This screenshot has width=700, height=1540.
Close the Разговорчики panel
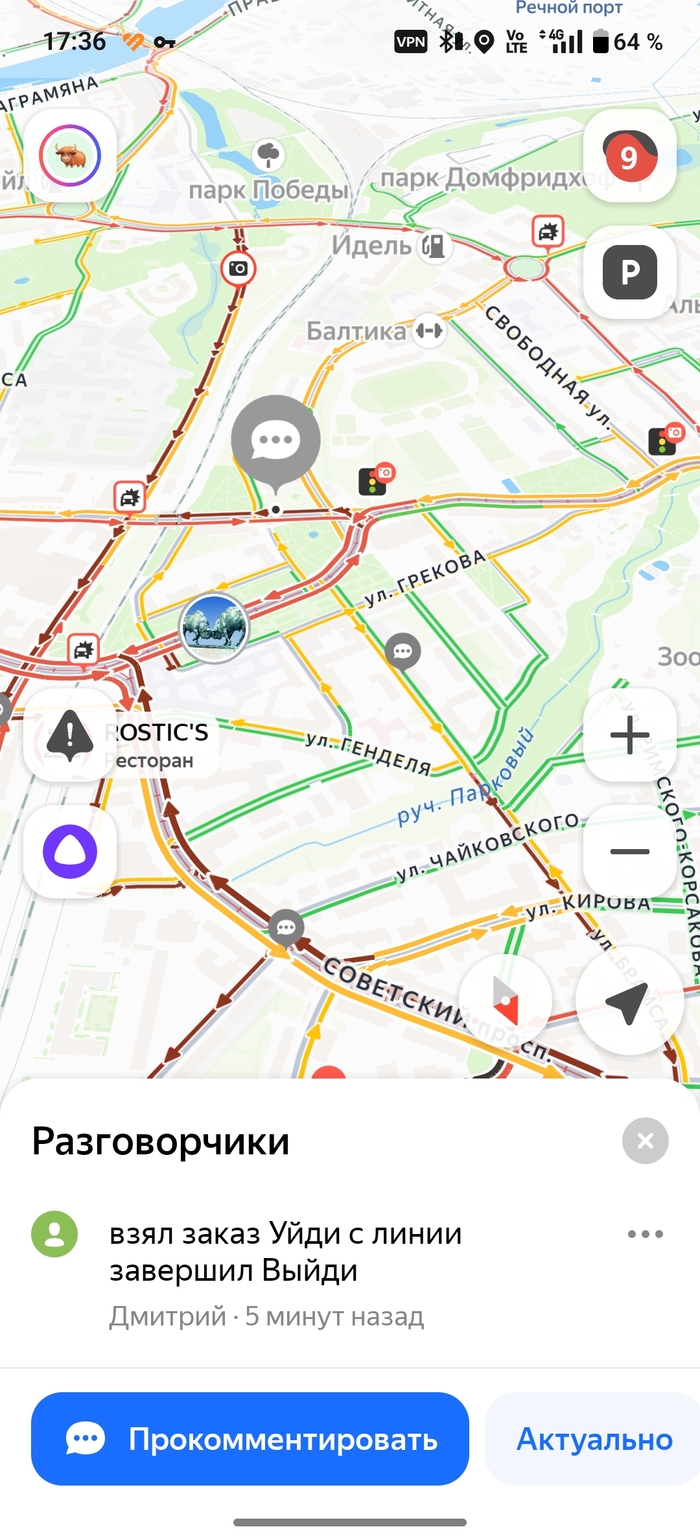(645, 1141)
